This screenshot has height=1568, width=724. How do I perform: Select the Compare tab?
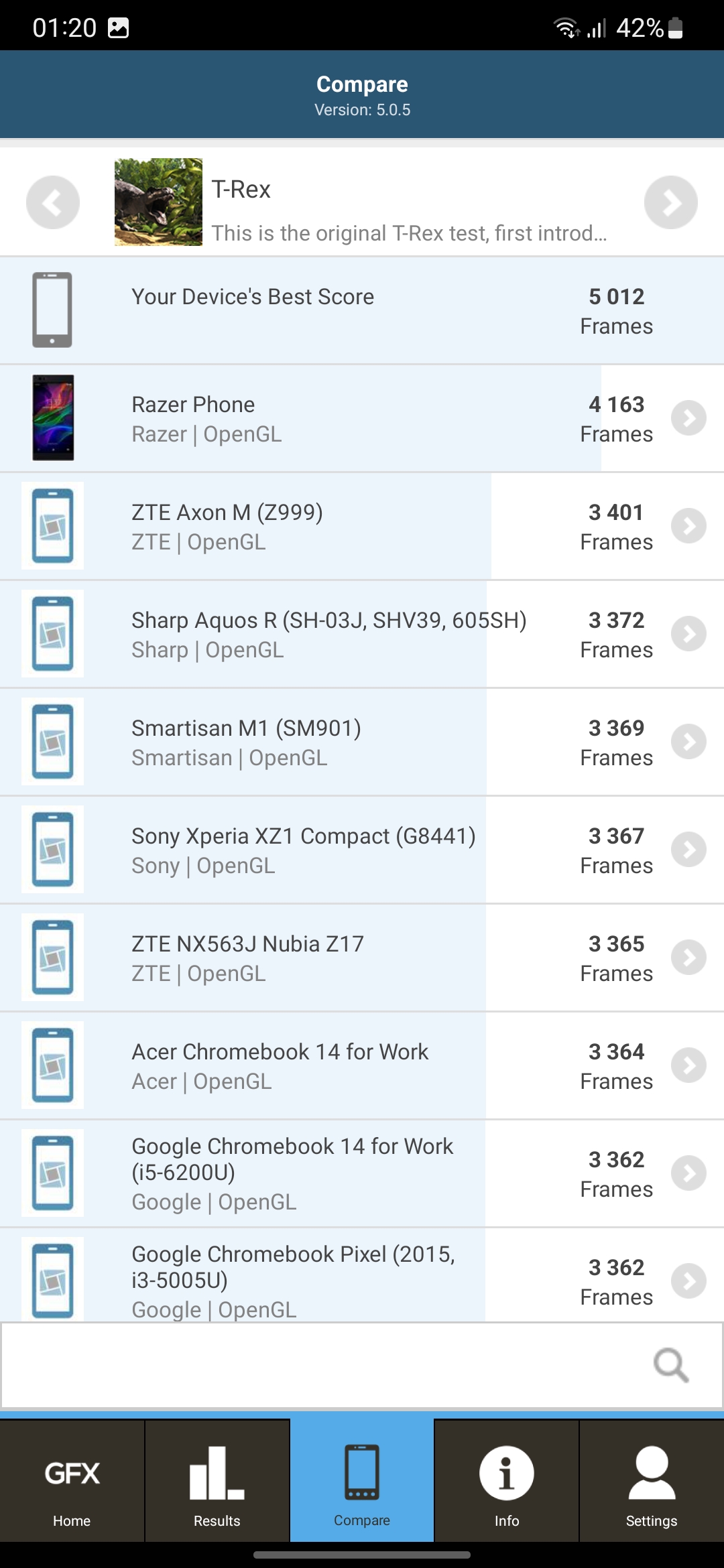coord(362,1482)
